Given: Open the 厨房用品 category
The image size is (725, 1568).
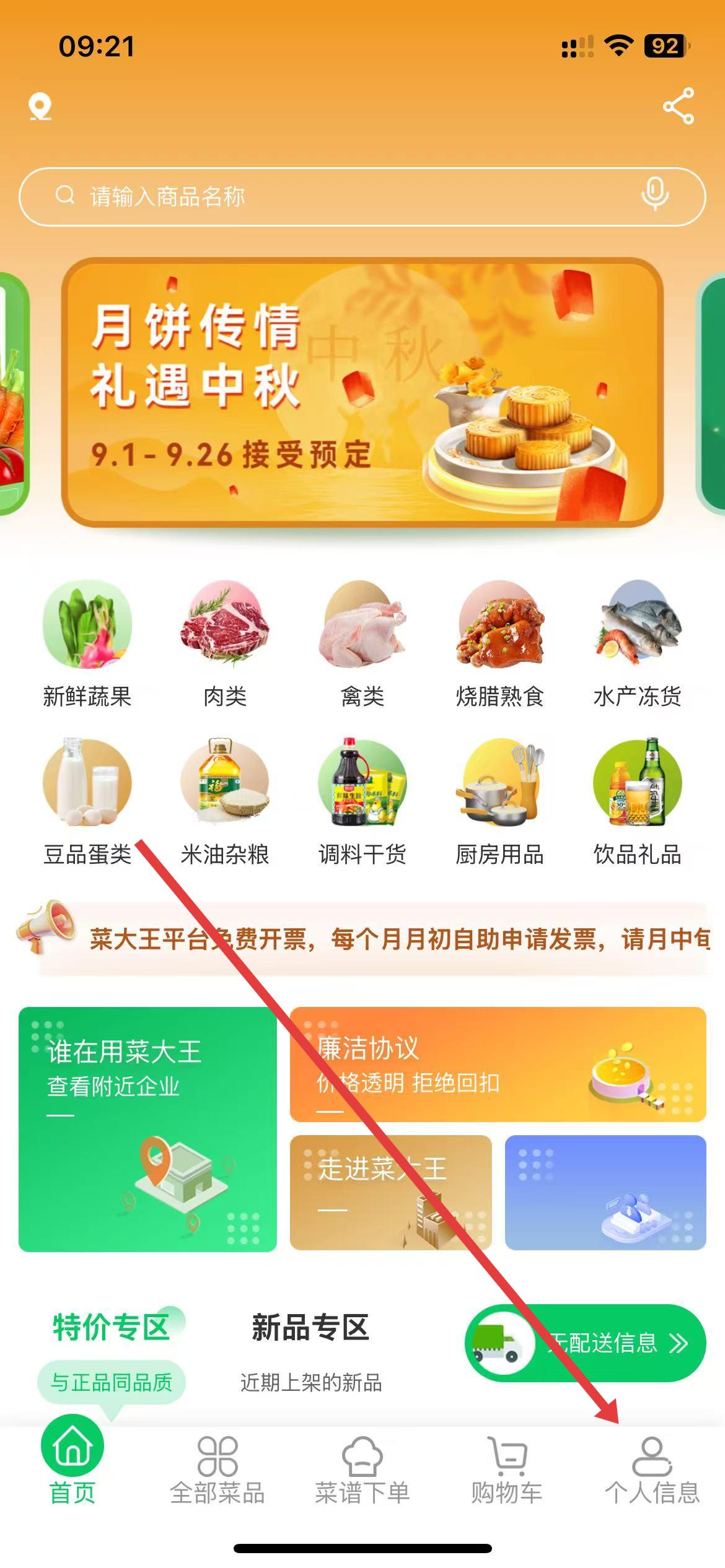Looking at the screenshot, I should (x=500, y=802).
